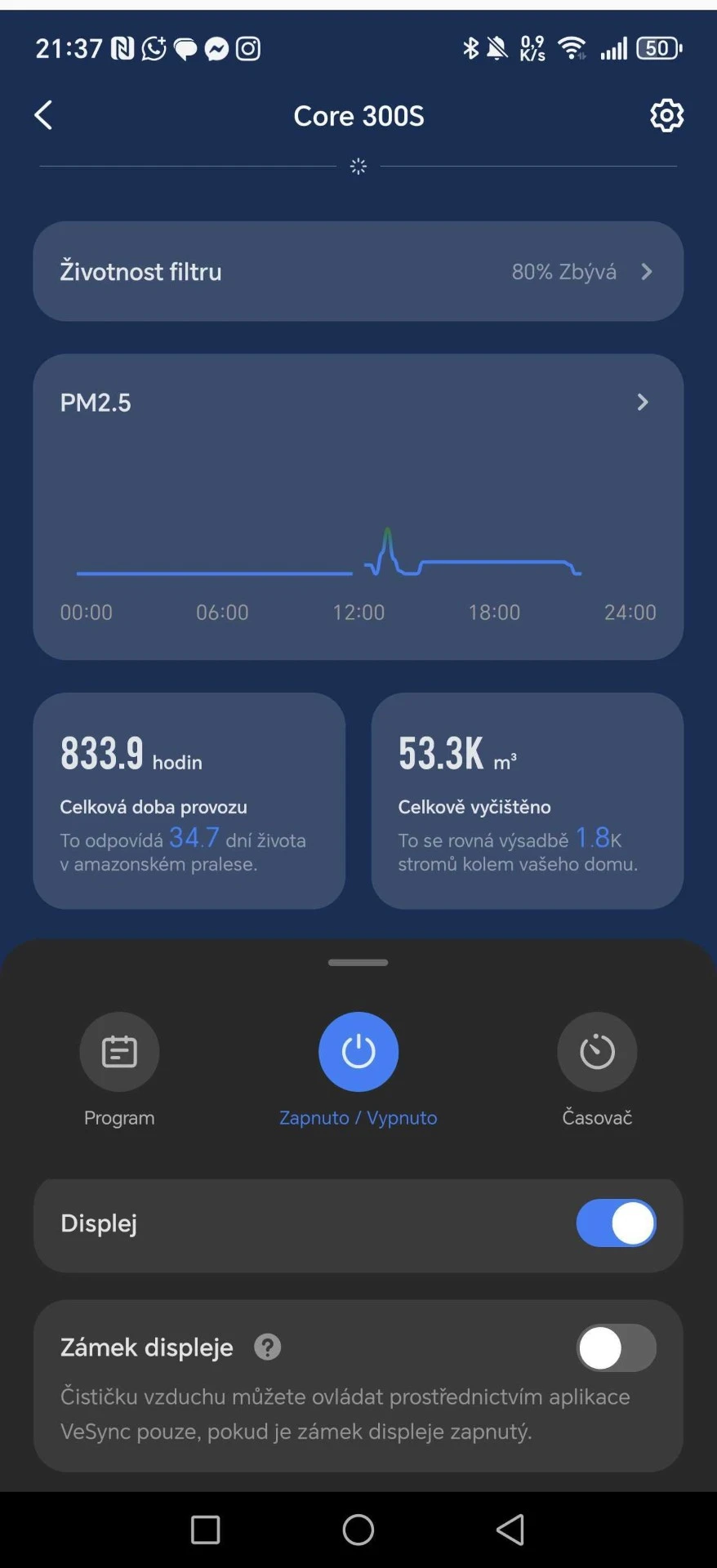This screenshot has width=717, height=1568.
Task: Turn off the Displej switch
Action: (x=616, y=1223)
